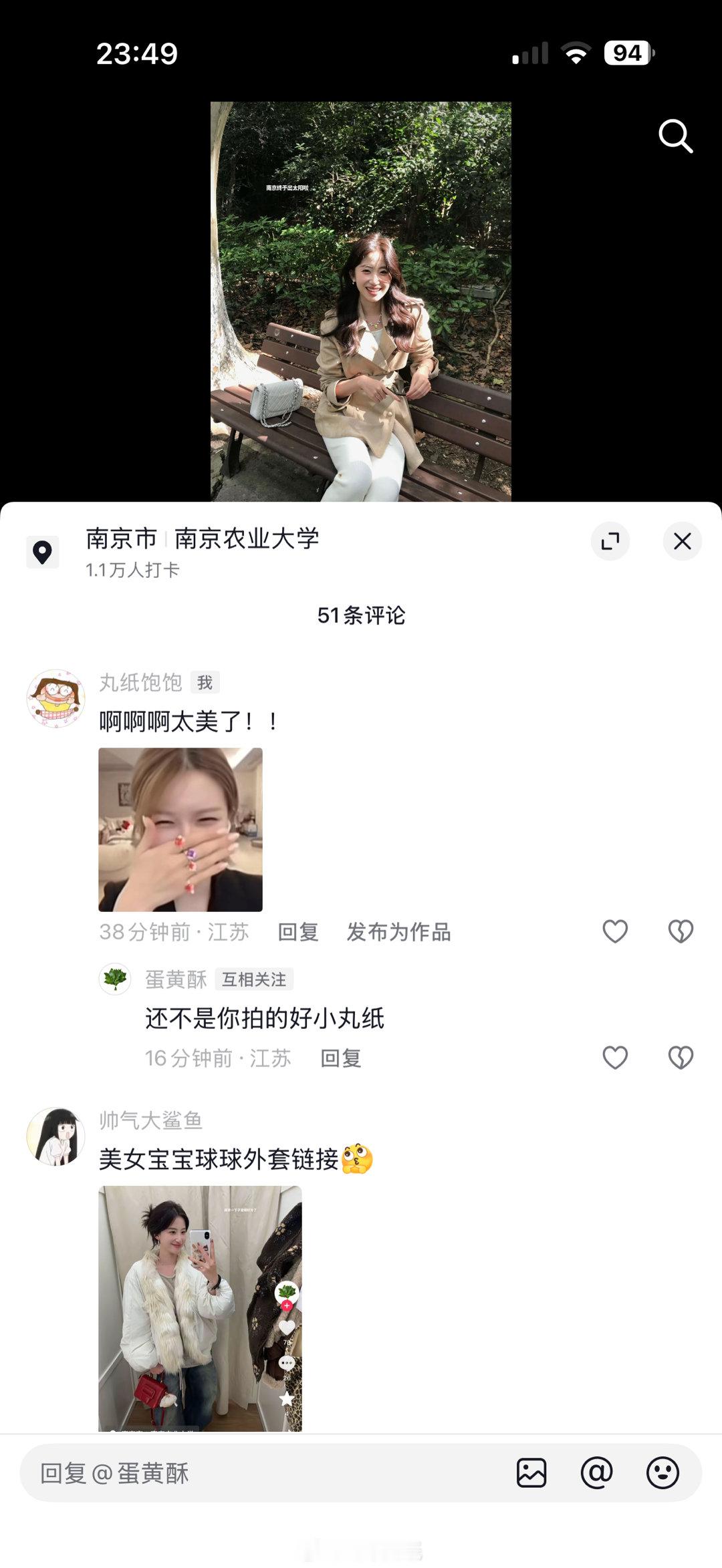Toggle the like heart on 蛋黄酥's comment
Screen dimensions: 722x1568
tap(614, 1058)
